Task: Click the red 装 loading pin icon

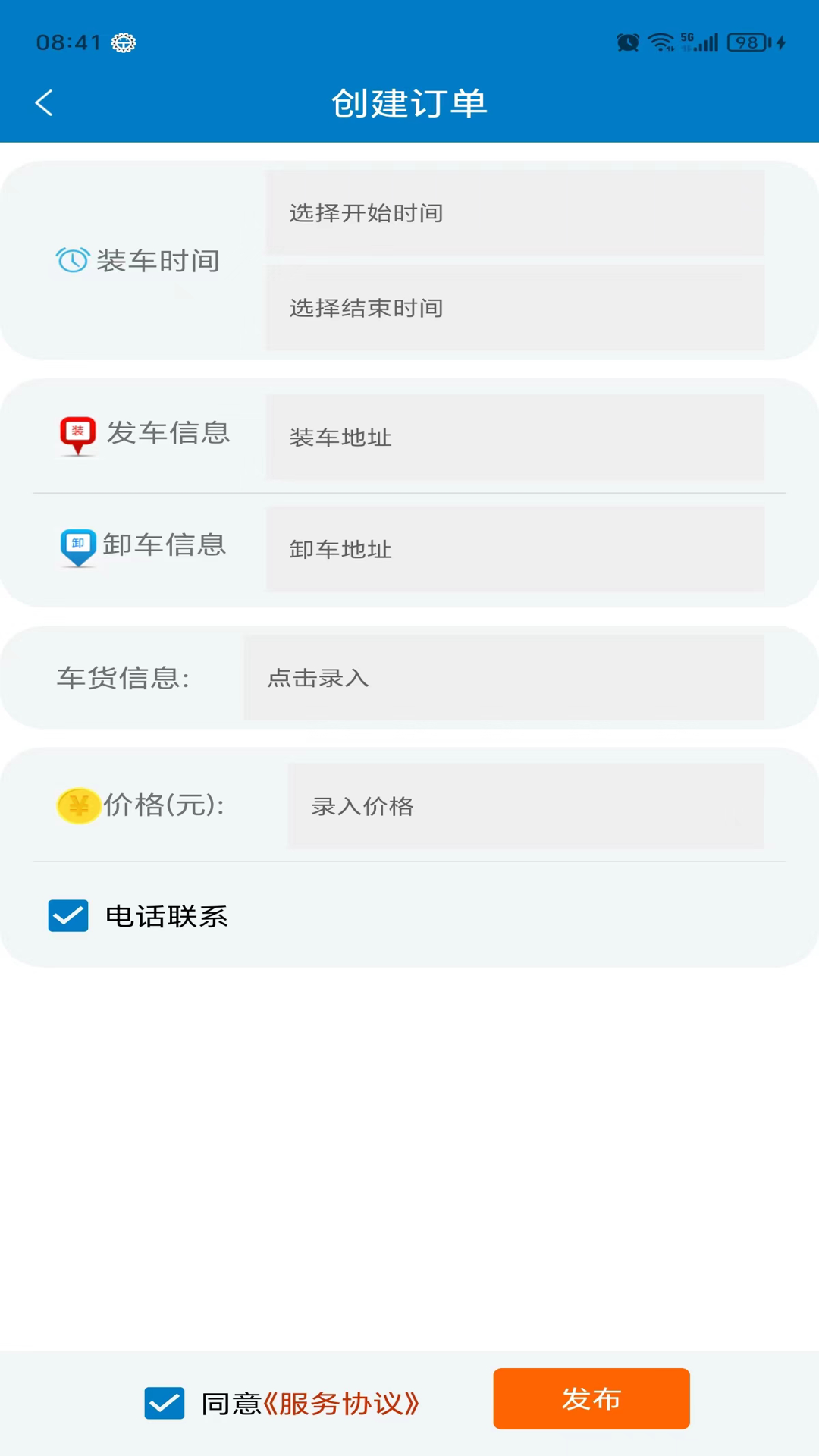Action: (x=78, y=435)
